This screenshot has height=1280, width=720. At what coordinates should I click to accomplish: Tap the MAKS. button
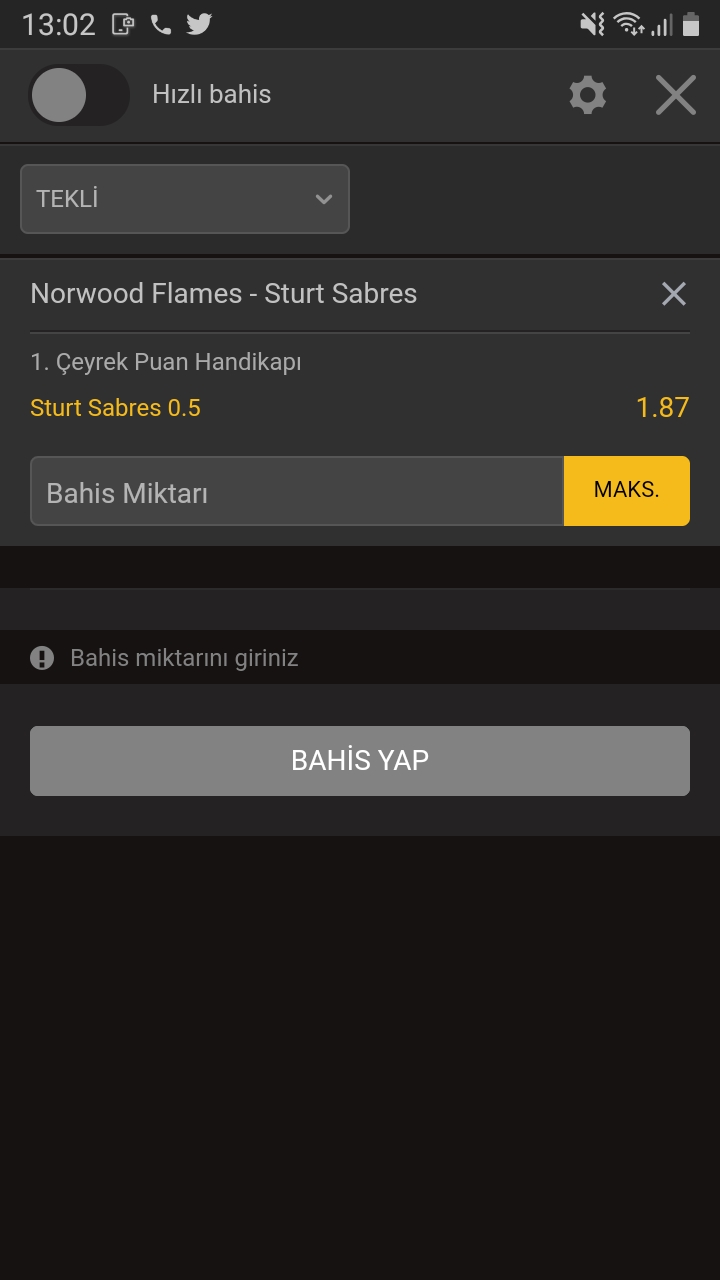pyautogui.click(x=627, y=491)
